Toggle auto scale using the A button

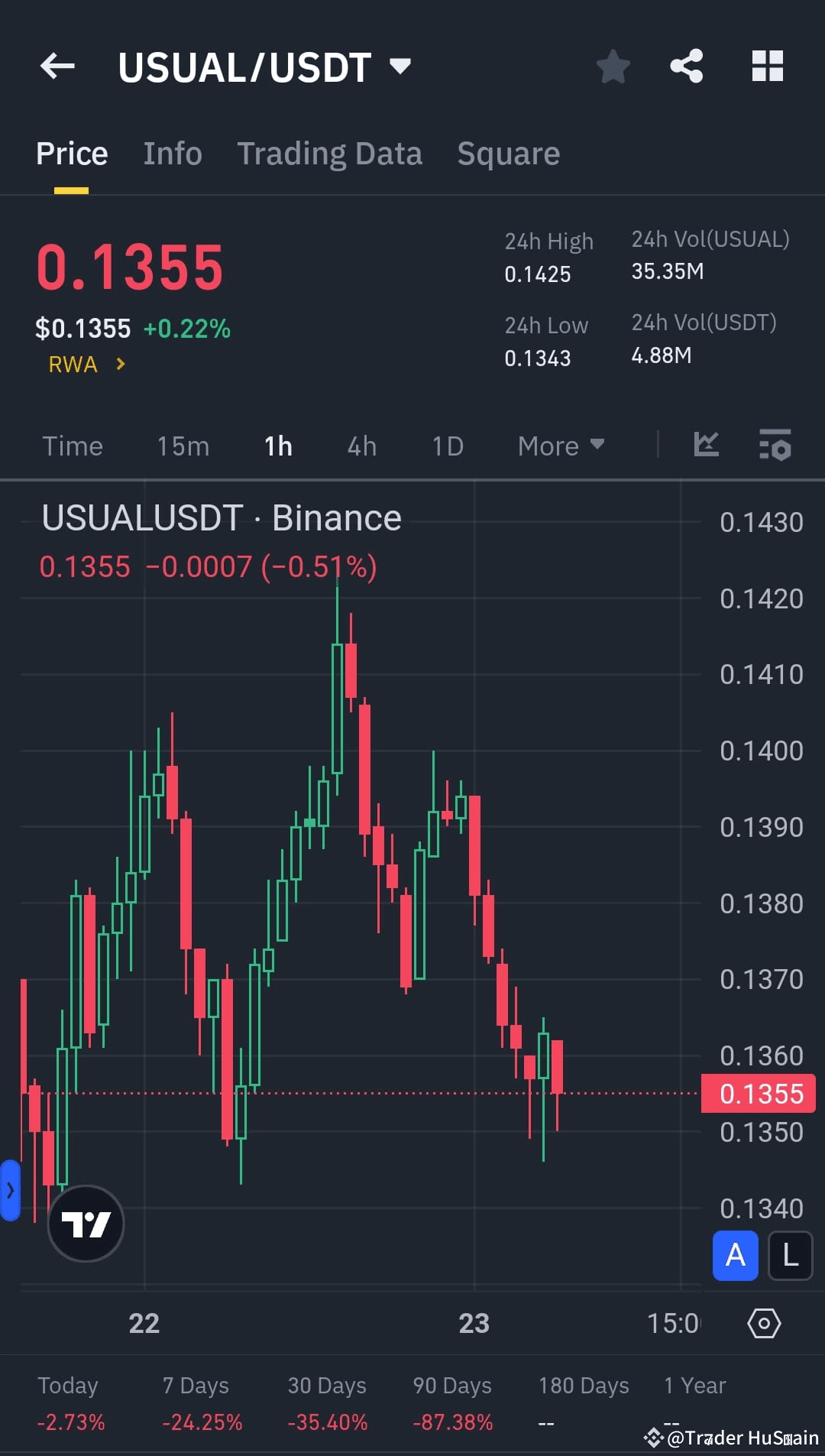click(x=735, y=1256)
